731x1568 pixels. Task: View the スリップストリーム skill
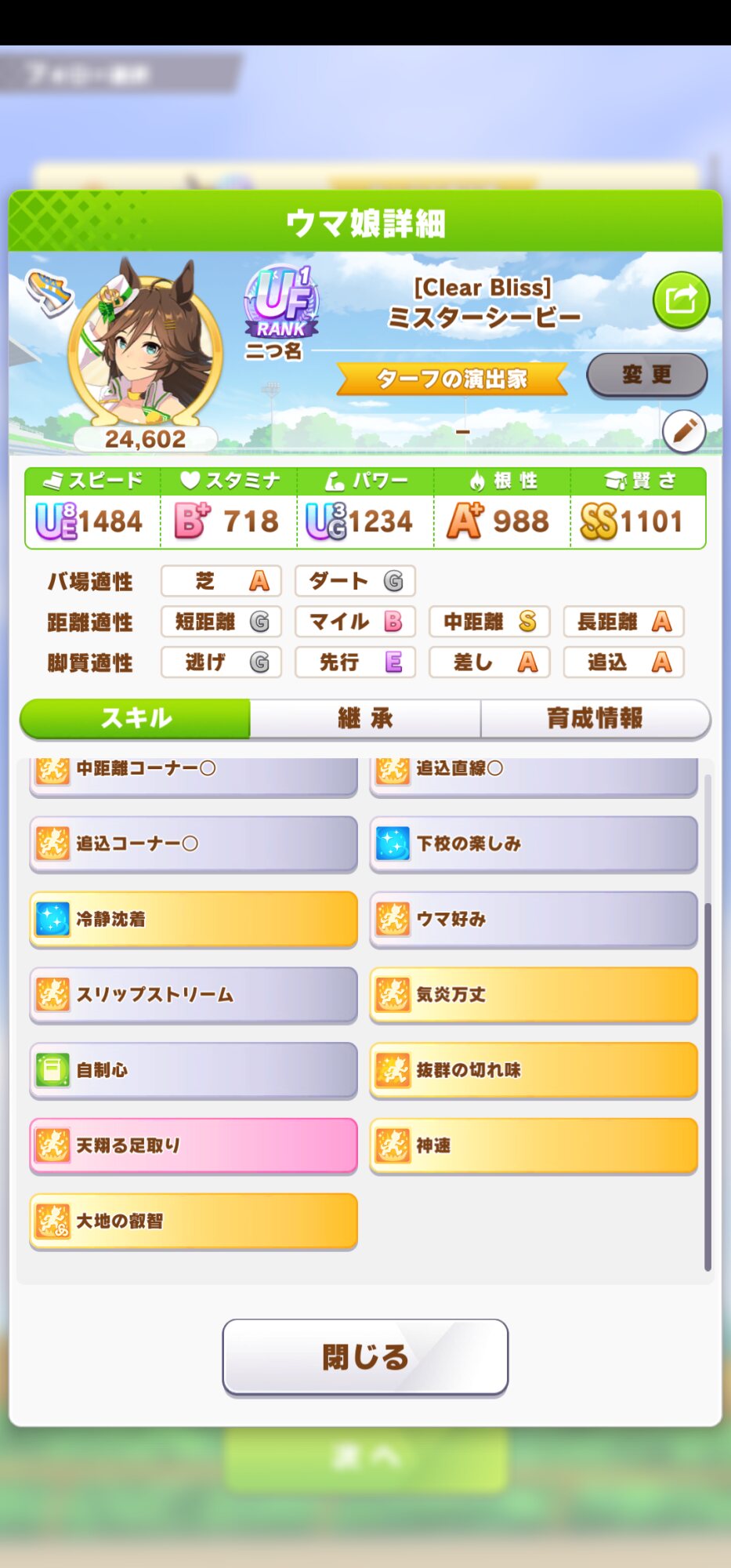tap(194, 994)
